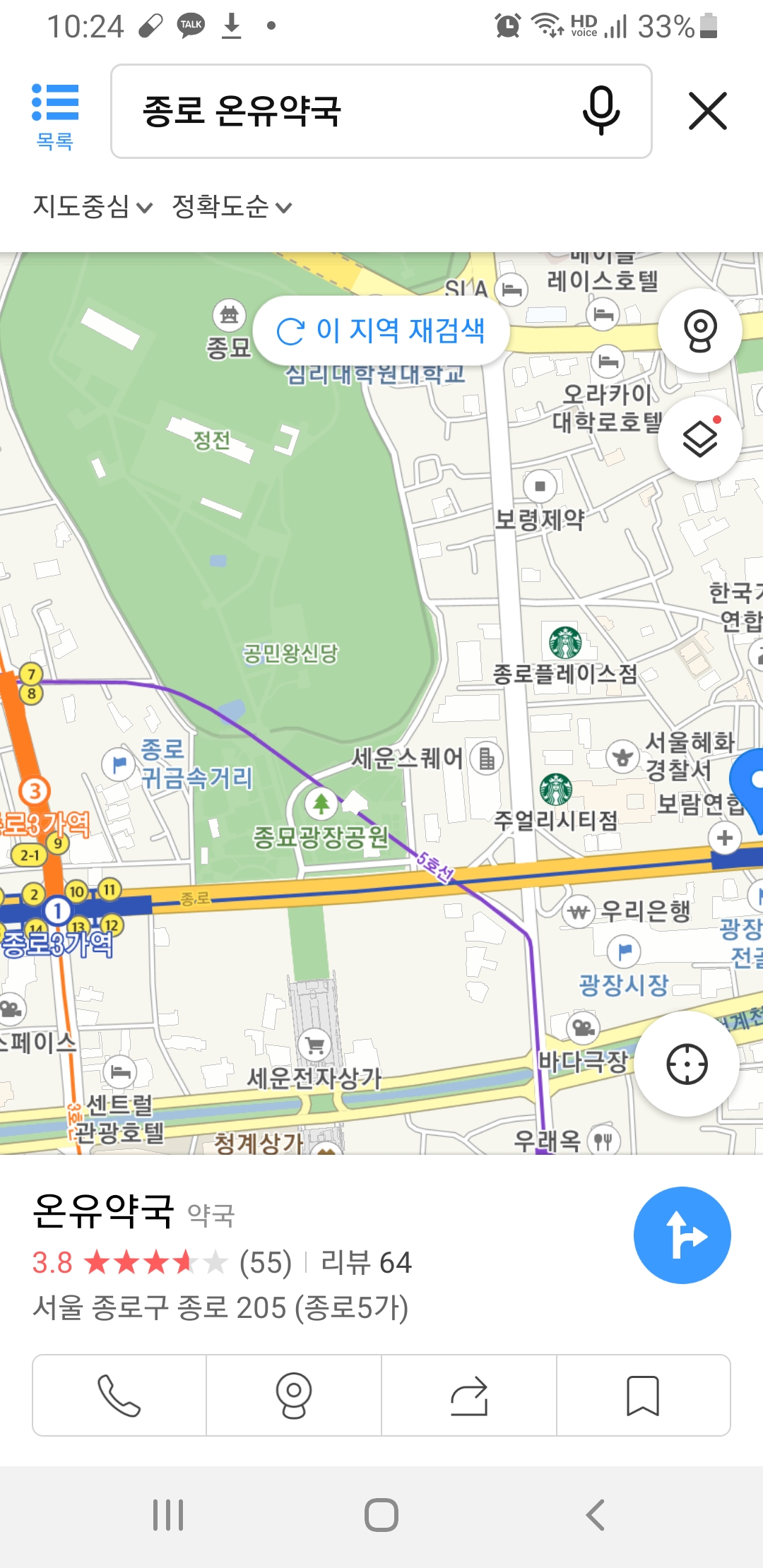
Task: Open recent apps from navigation bar
Action: [x=168, y=1515]
